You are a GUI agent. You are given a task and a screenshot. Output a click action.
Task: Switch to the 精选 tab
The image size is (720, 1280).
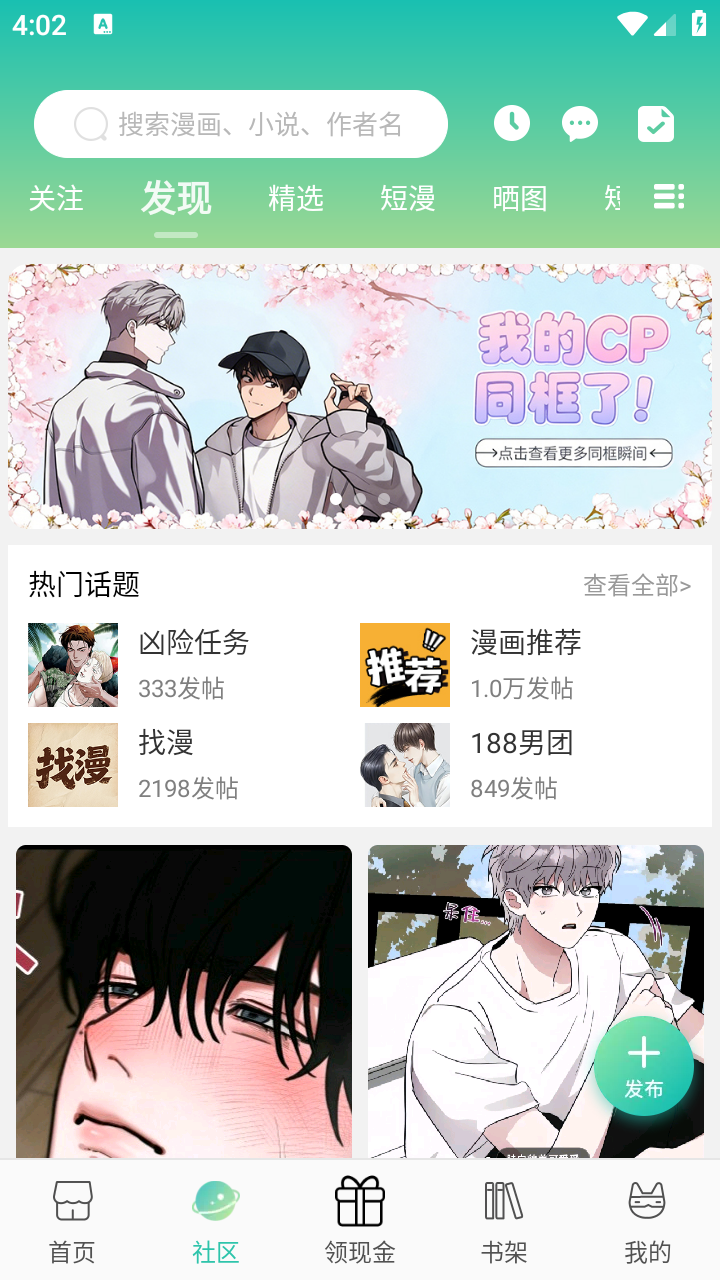pyautogui.click(x=296, y=199)
